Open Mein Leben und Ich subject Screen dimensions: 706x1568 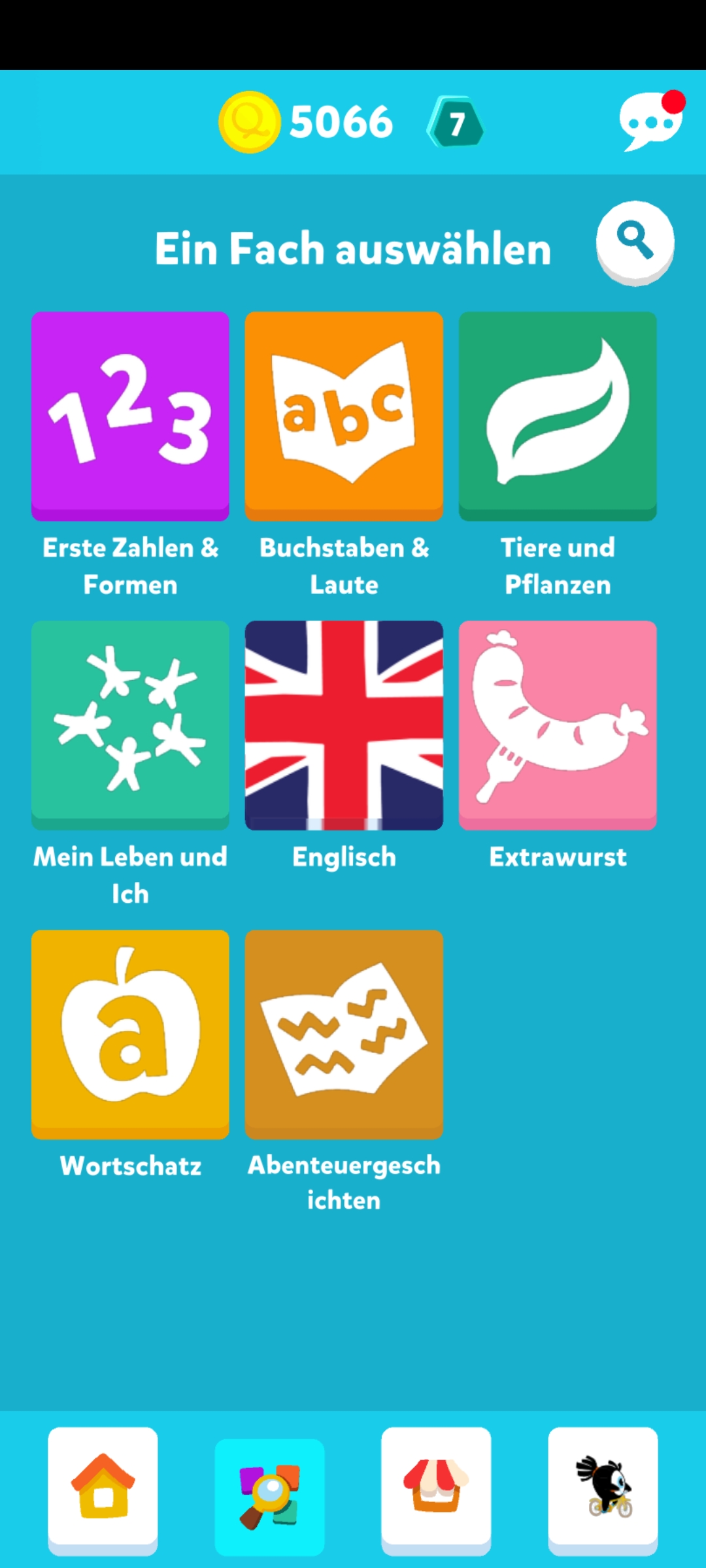tap(130, 725)
